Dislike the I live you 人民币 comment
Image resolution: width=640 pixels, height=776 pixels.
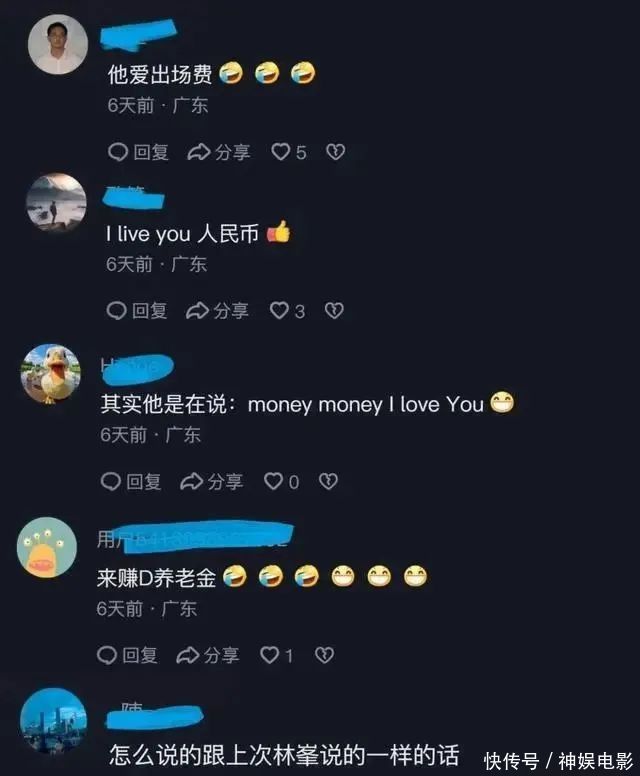coord(334,311)
